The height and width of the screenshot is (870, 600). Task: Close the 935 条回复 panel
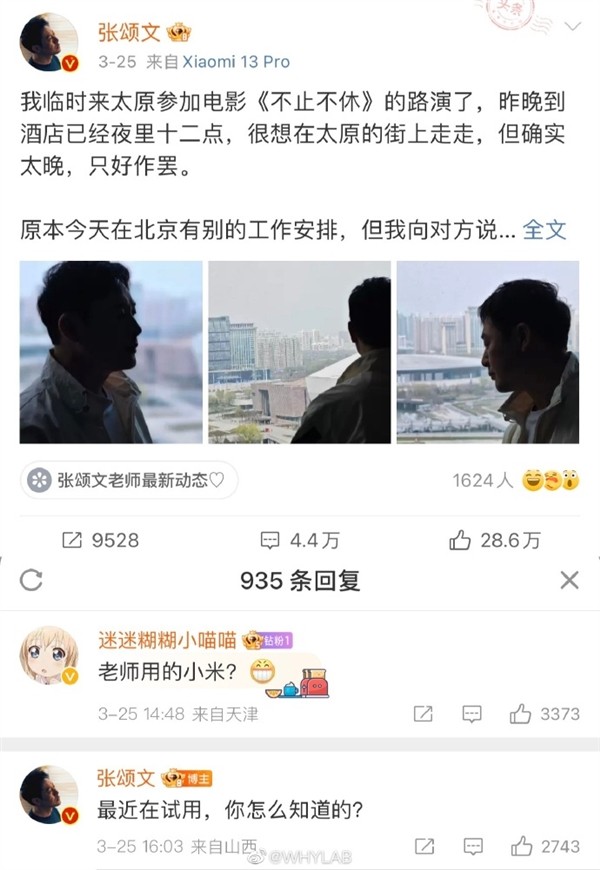click(569, 580)
